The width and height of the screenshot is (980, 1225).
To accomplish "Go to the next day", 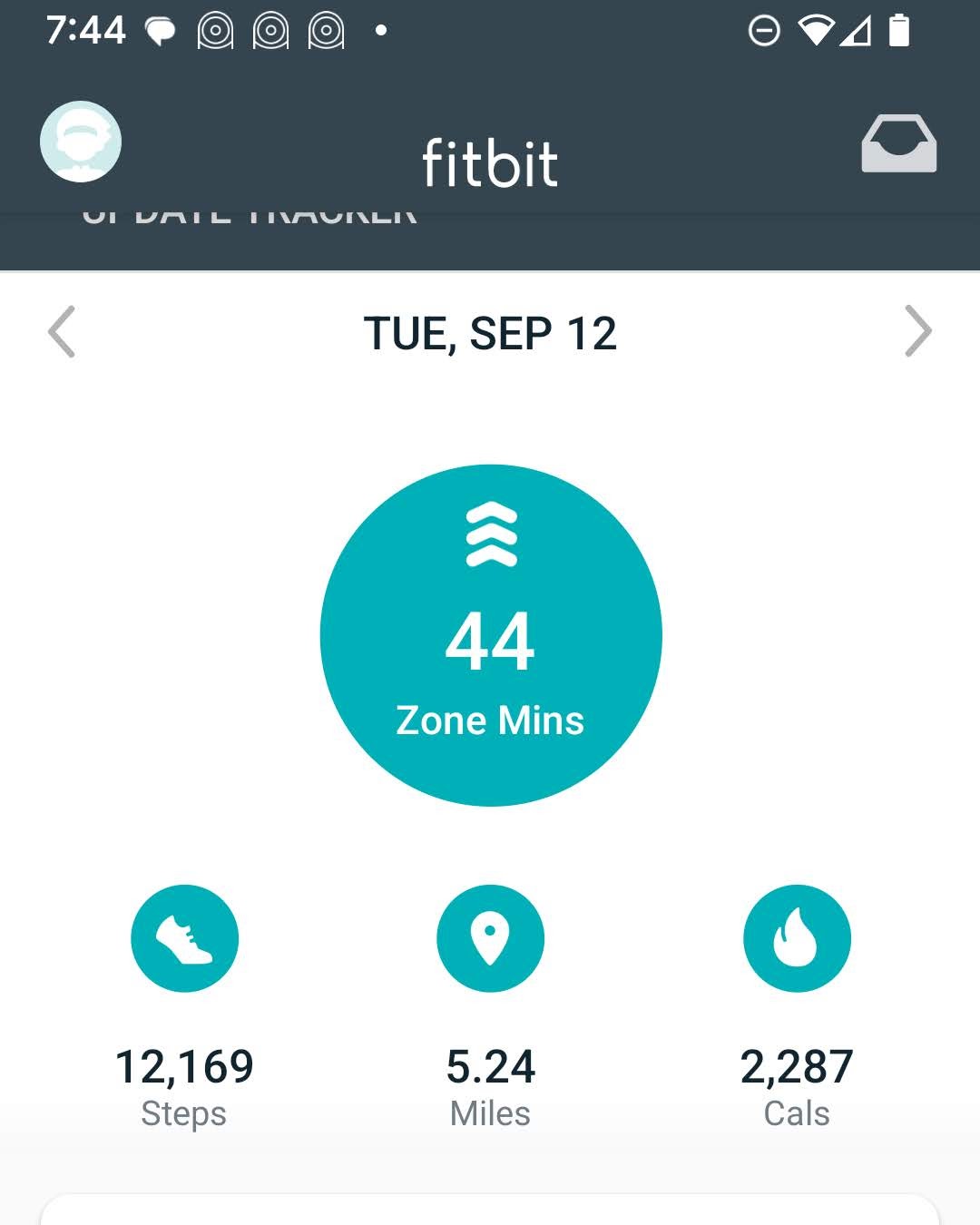I will 917,332.
